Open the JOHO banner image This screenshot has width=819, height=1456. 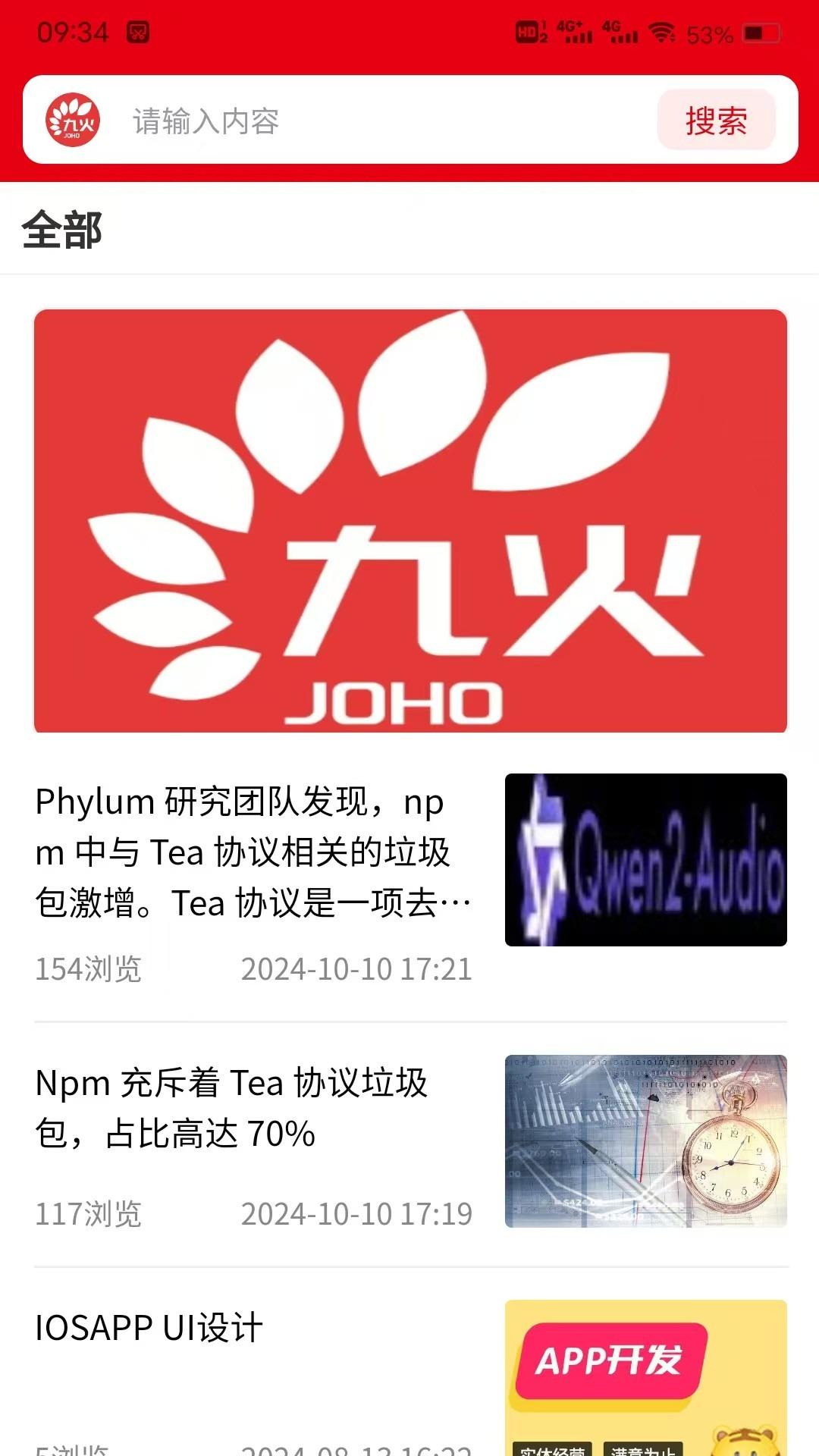coord(409,519)
